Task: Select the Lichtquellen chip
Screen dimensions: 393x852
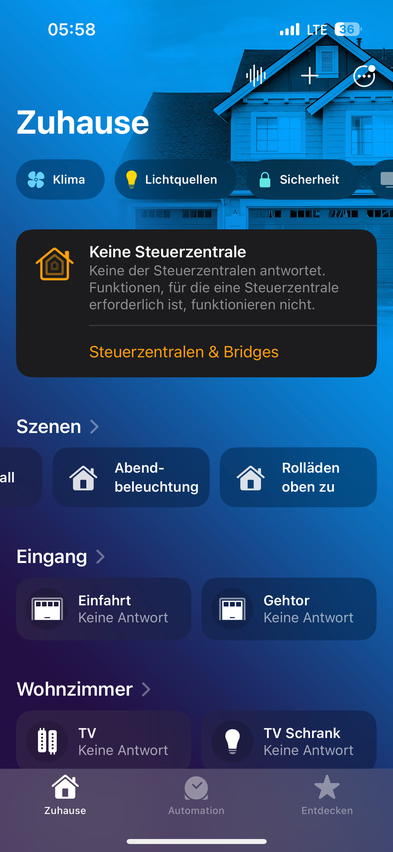Action: (x=175, y=179)
